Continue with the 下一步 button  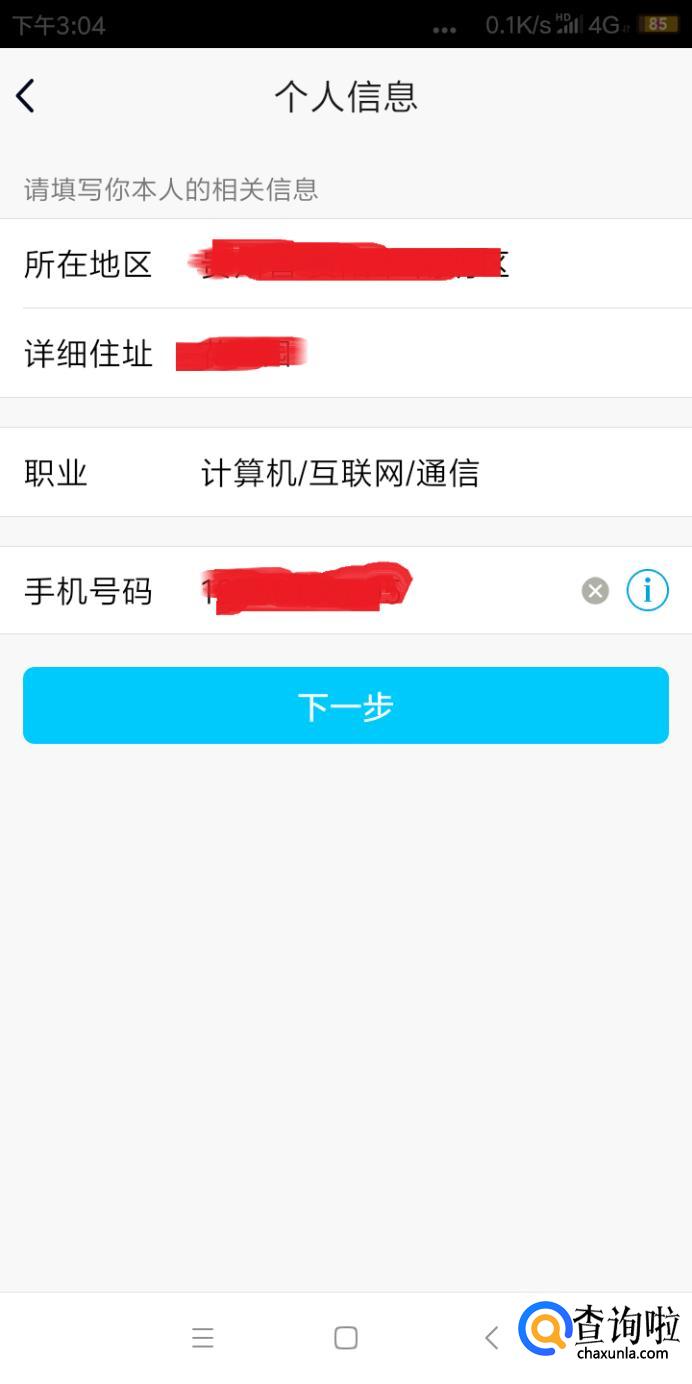[x=346, y=706]
